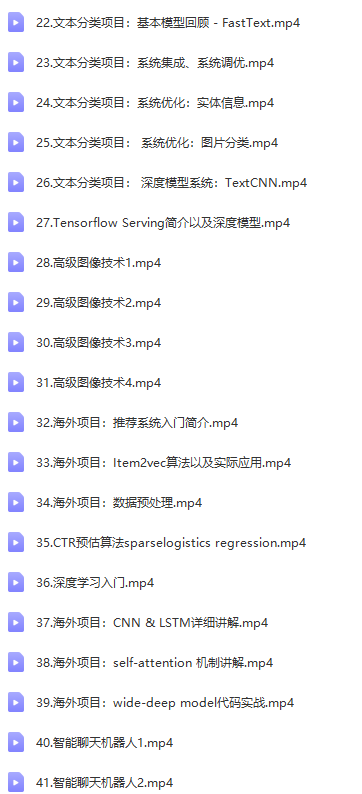Open video 37 CNN & LSTM详细讲解

point(152,623)
